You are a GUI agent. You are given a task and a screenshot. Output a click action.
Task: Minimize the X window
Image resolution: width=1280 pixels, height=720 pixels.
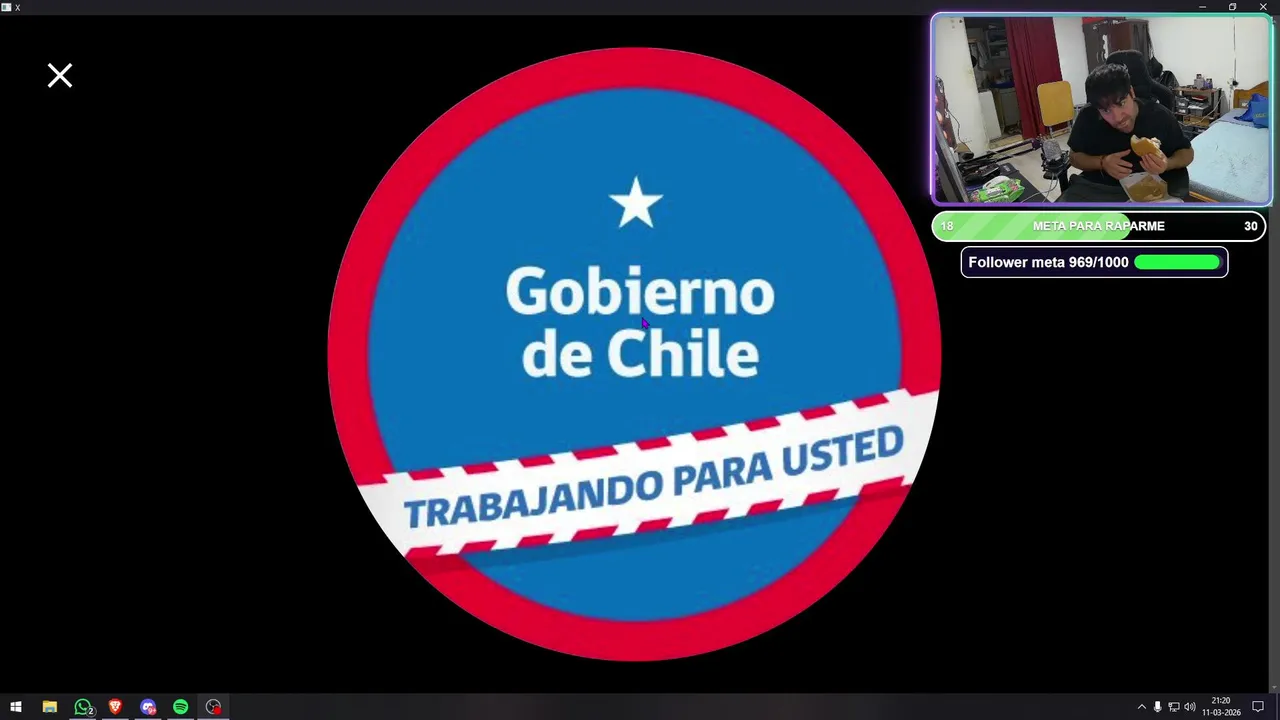pos(1202,7)
